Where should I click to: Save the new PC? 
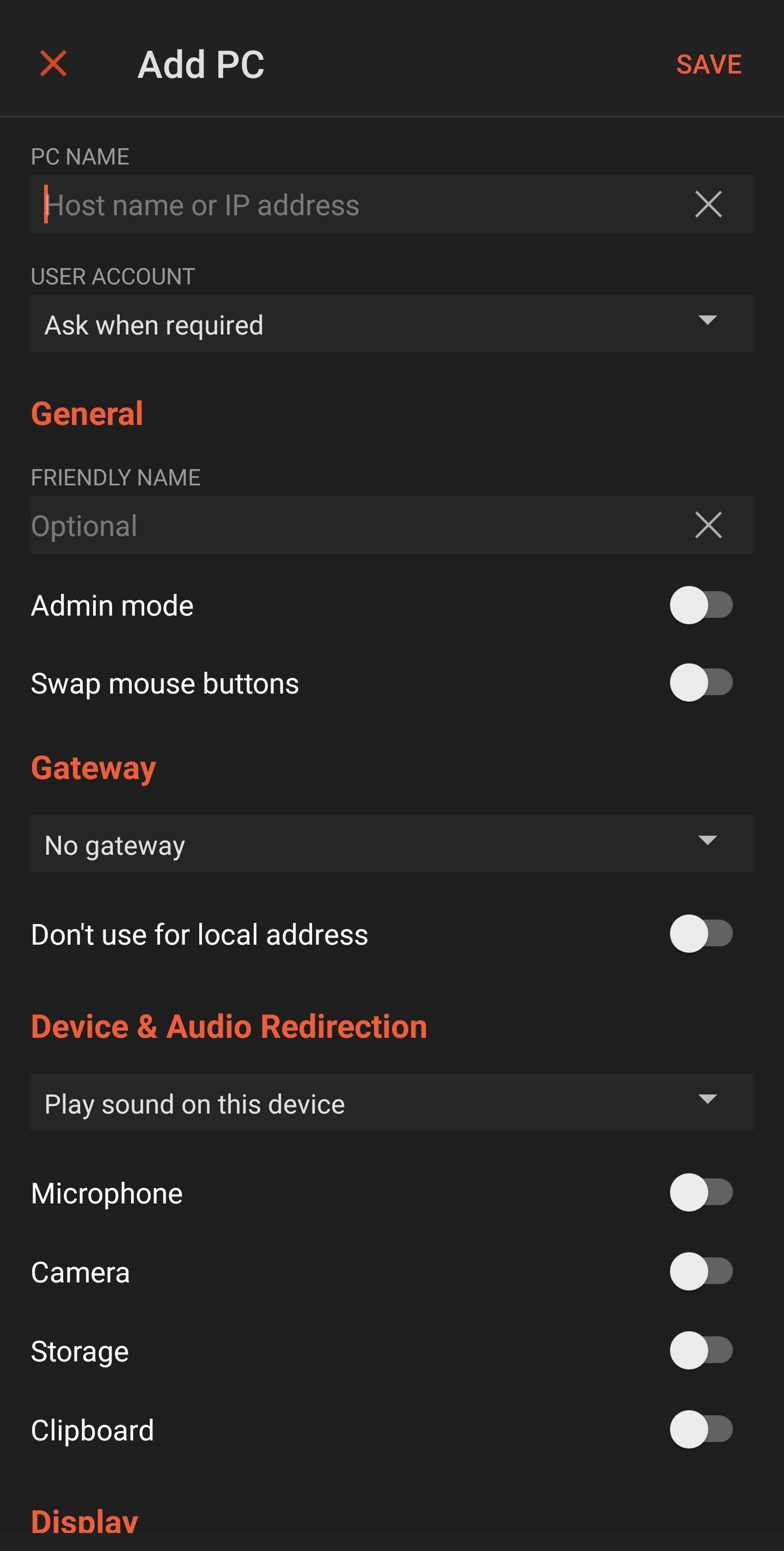pyautogui.click(x=708, y=64)
